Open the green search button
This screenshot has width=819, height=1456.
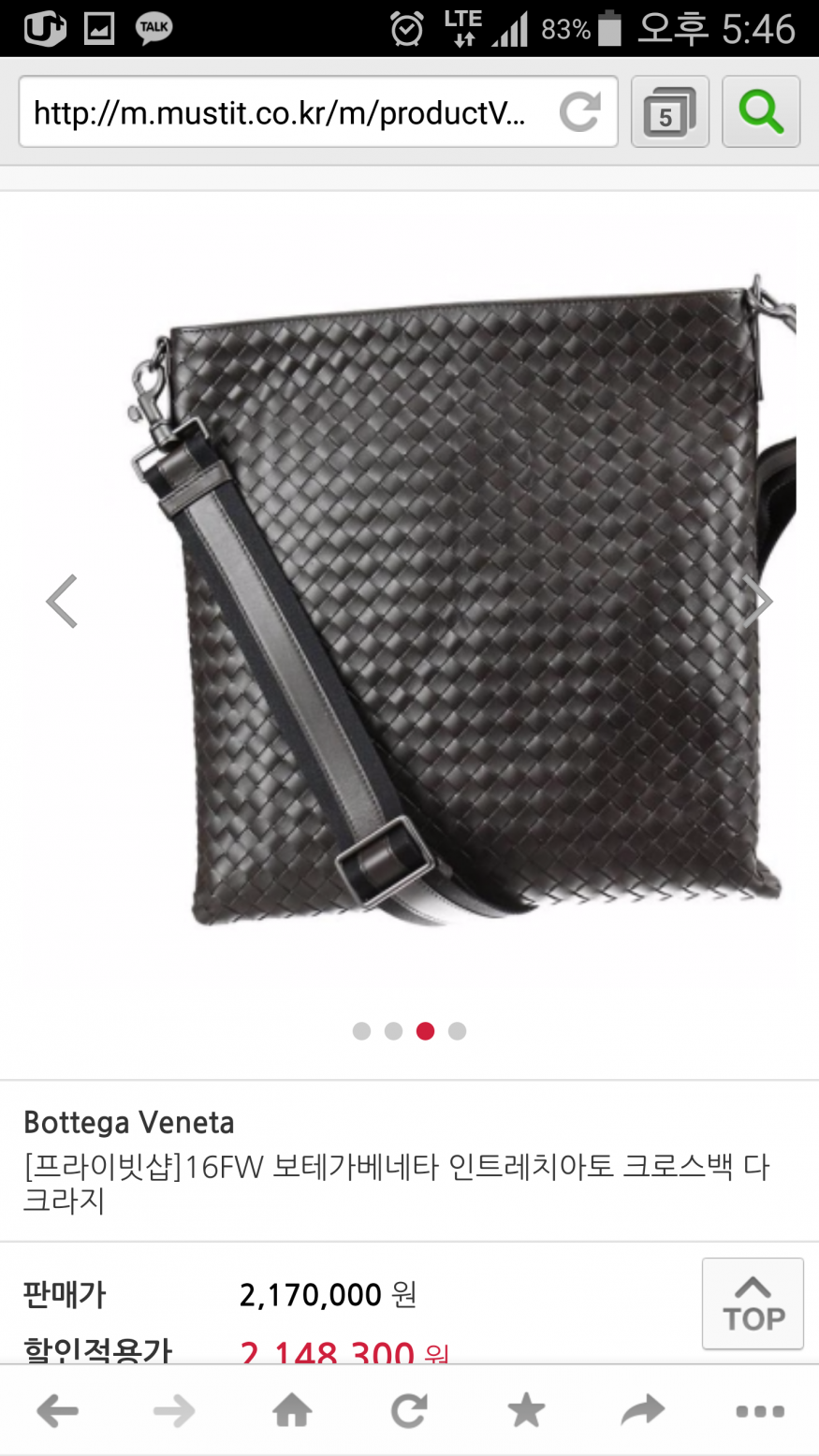click(x=761, y=112)
